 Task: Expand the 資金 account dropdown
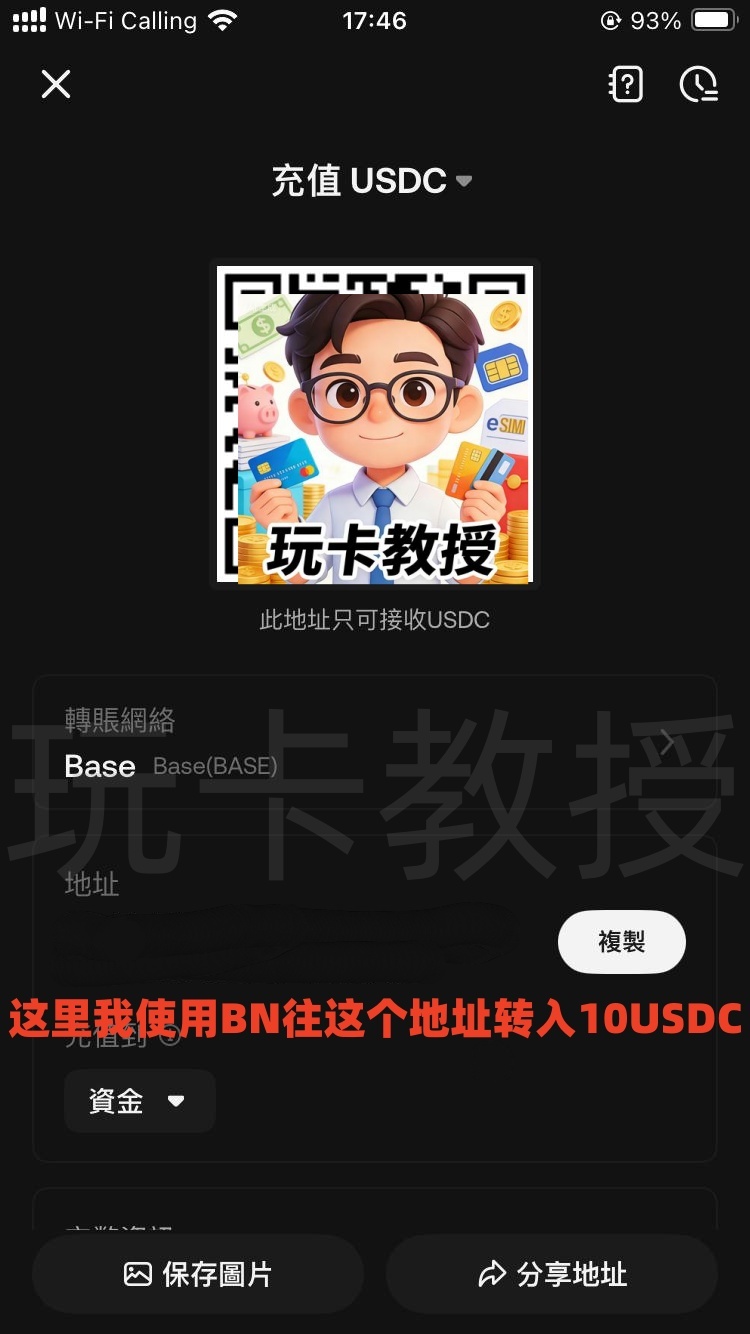pyautogui.click(x=139, y=1101)
